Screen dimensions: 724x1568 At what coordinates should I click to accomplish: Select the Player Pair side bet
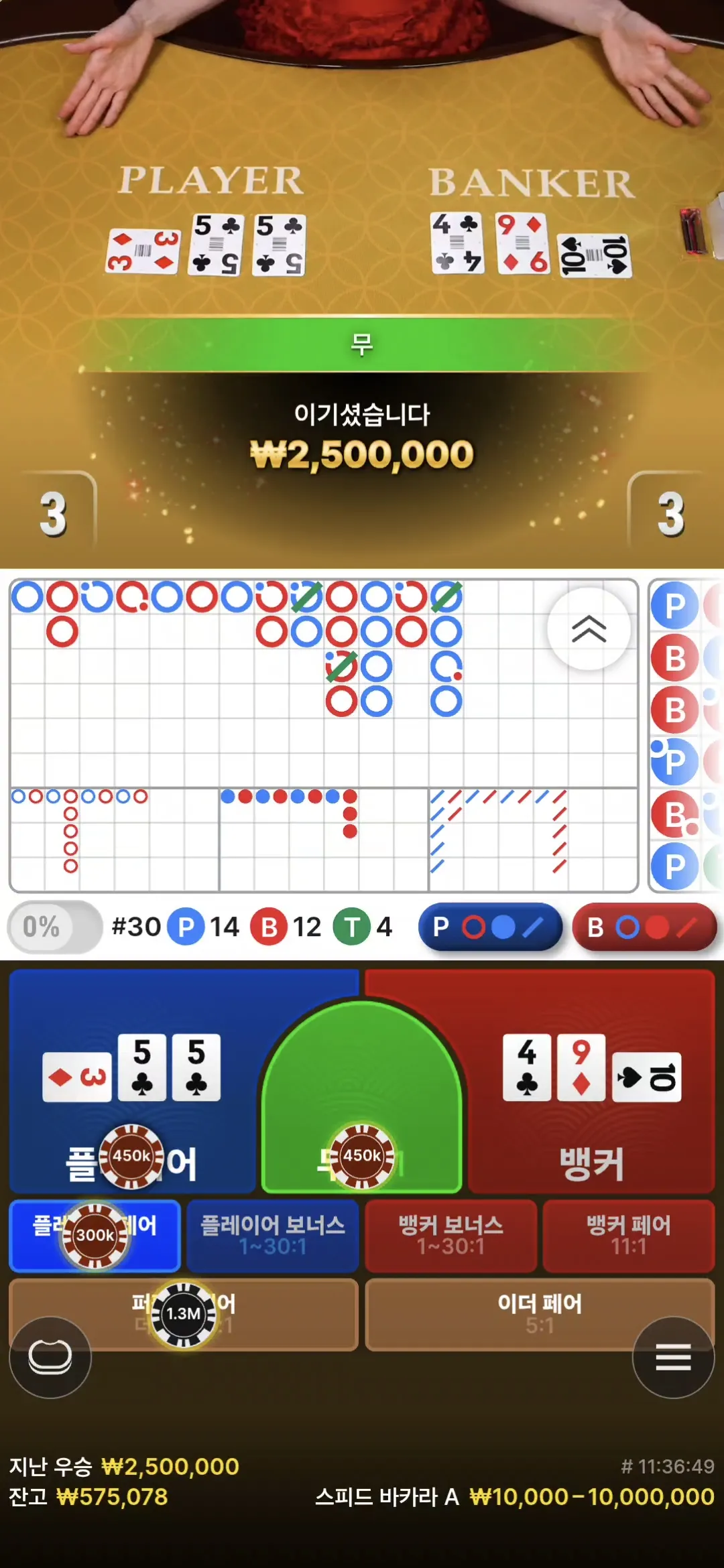pos(95,1236)
